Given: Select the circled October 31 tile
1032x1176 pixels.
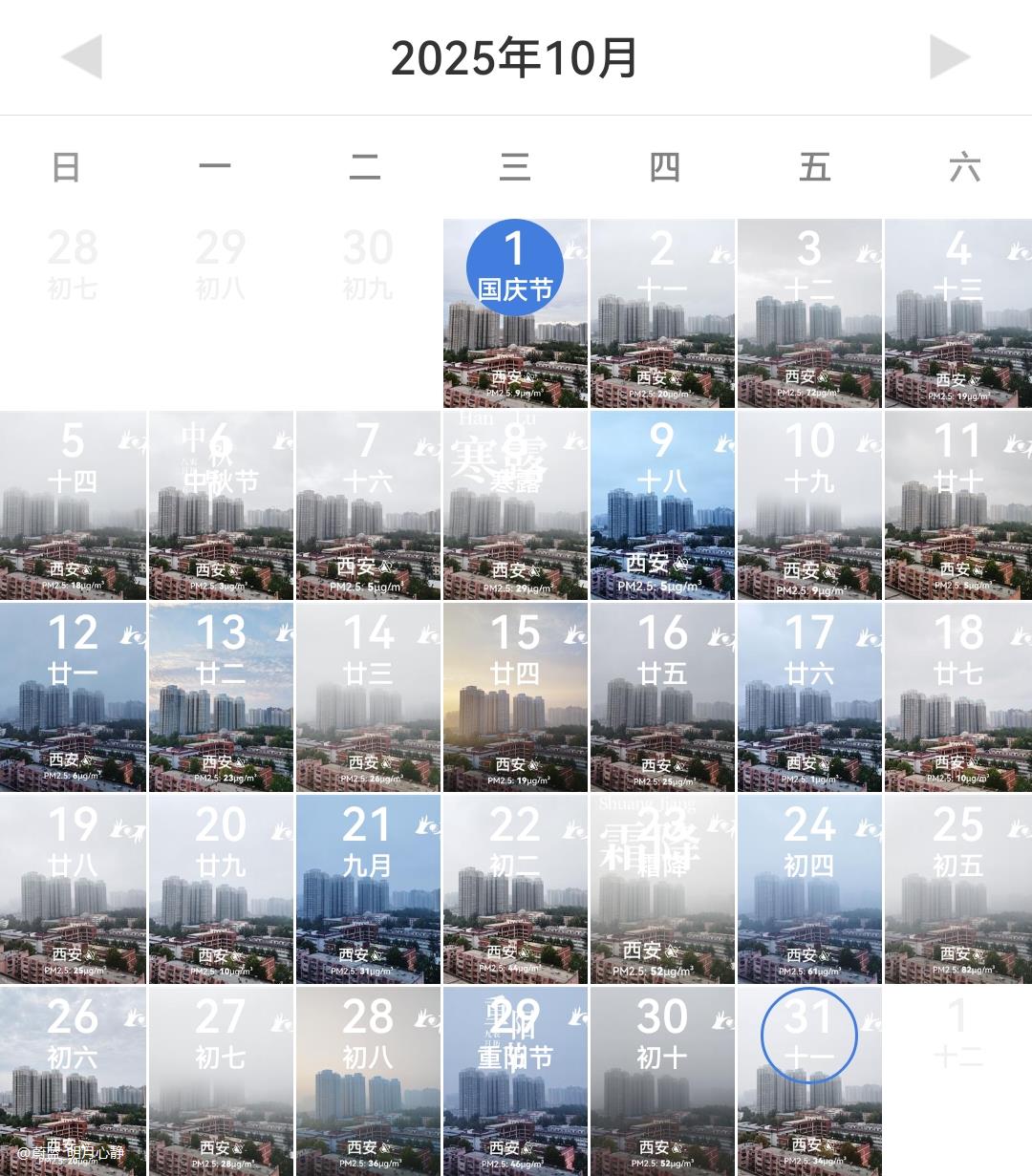Looking at the screenshot, I should pos(808,1081).
